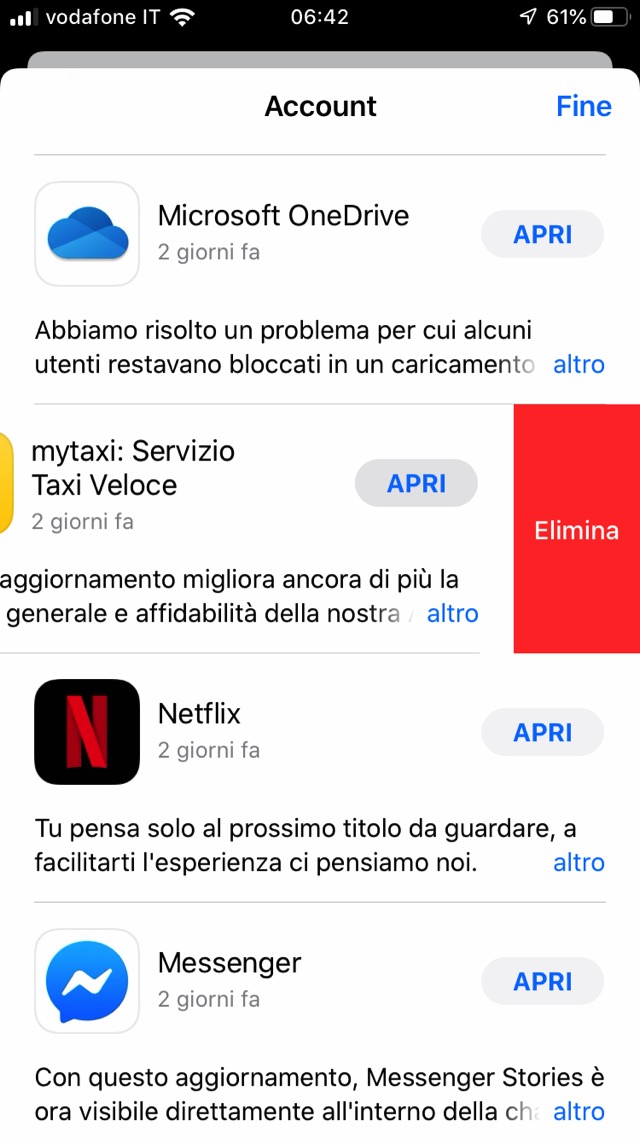
Task: View the Netflix app page
Action: (x=87, y=732)
